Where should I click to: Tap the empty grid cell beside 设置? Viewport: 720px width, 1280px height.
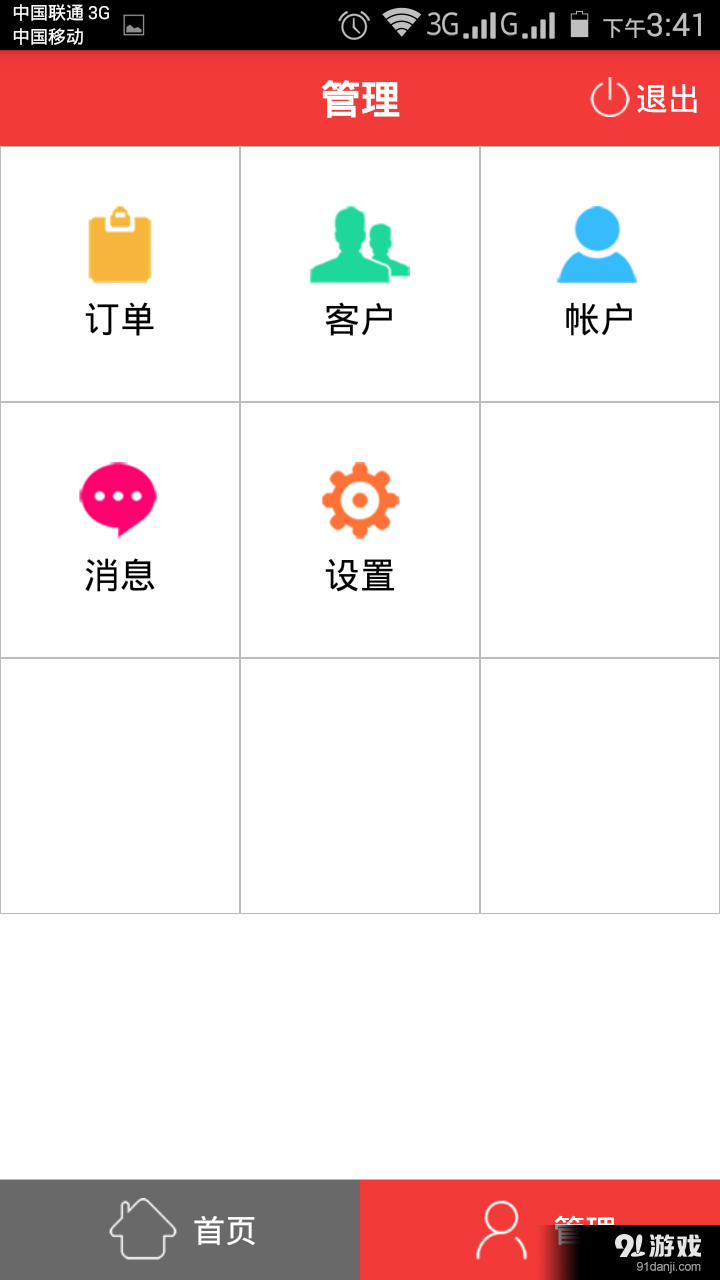click(x=600, y=528)
